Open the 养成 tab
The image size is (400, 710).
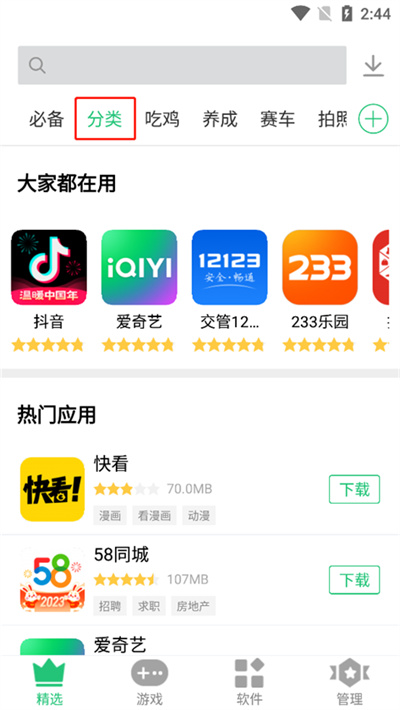[x=220, y=119]
